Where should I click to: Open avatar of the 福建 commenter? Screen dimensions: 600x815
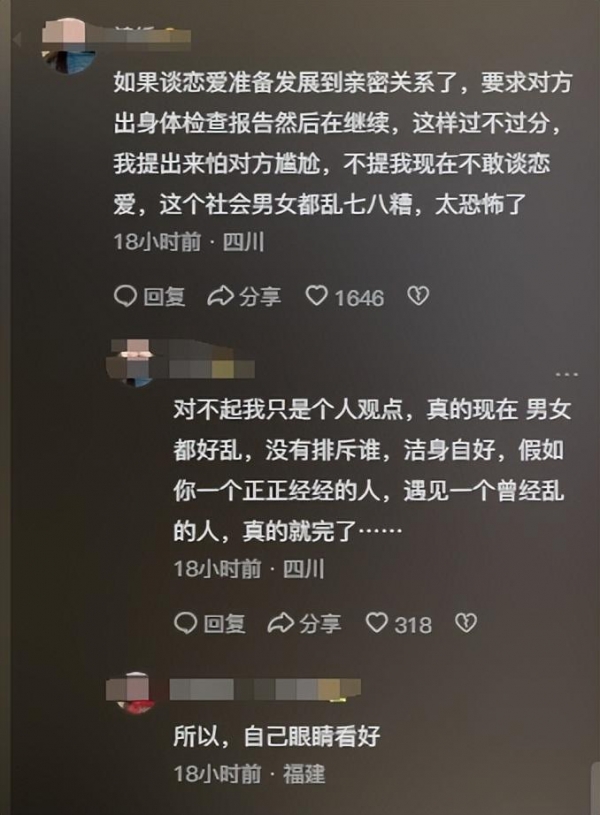point(134,691)
